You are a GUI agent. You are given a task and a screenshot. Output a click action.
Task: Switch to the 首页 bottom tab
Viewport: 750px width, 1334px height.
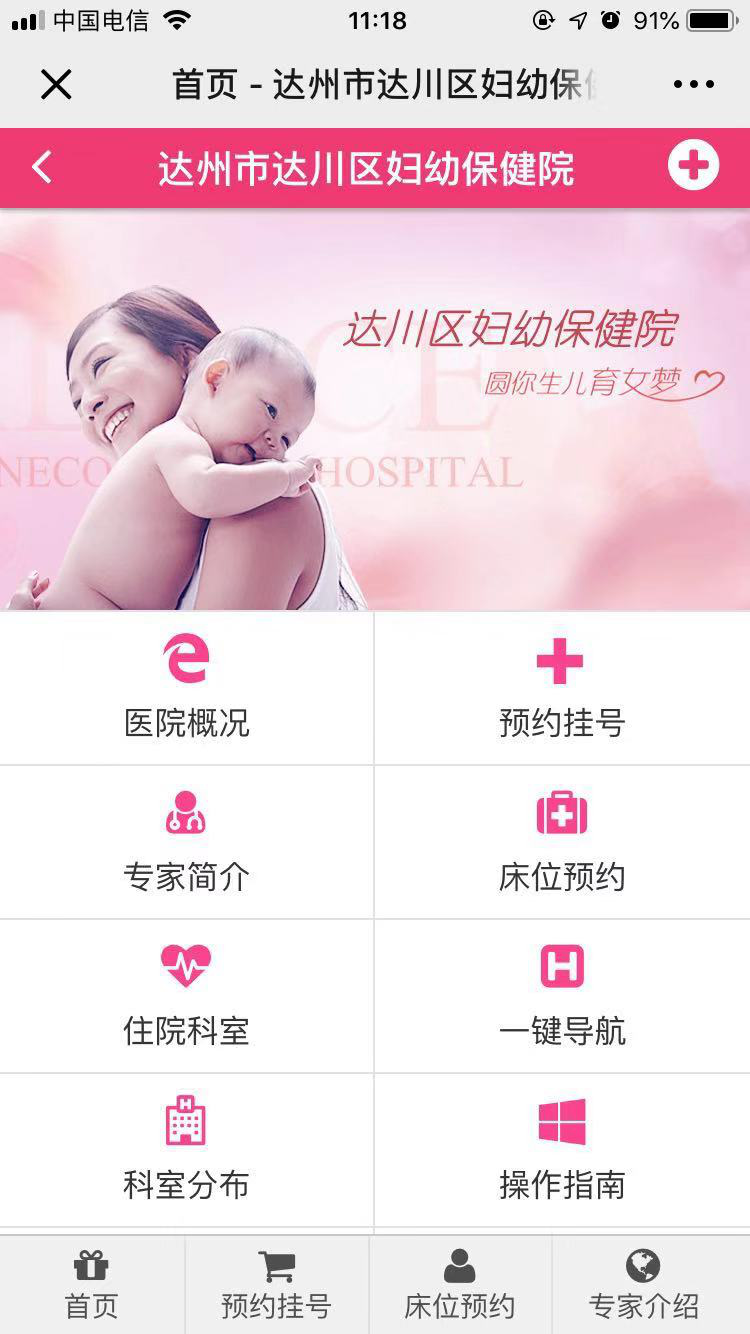coord(91,1285)
